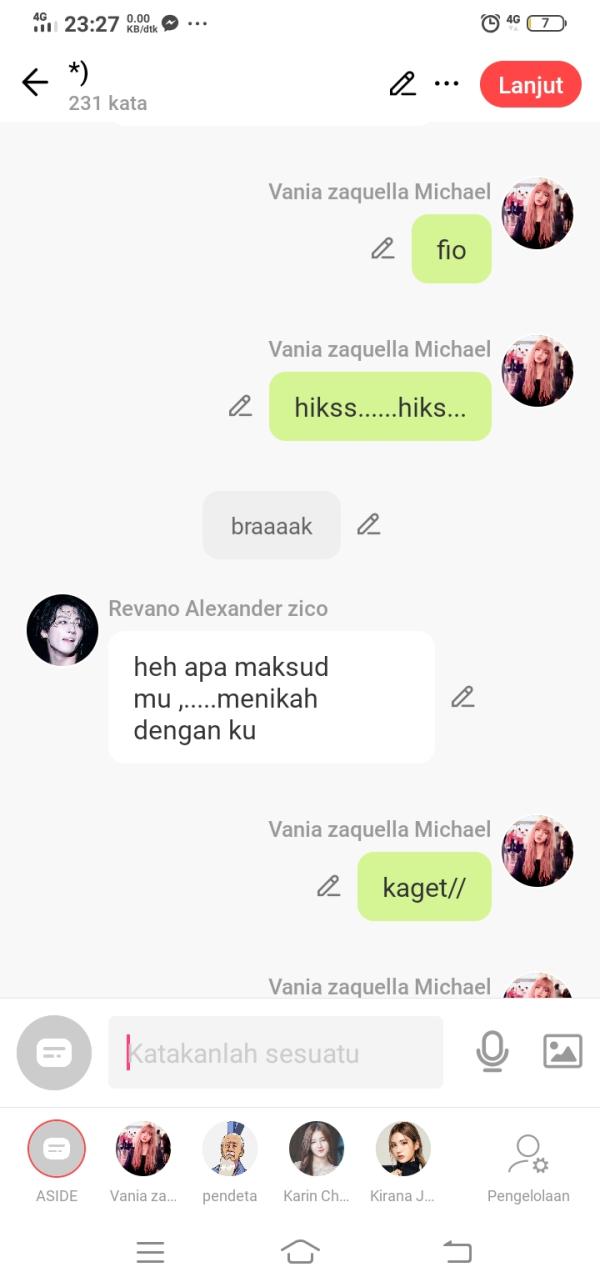Go back using the top arrow
This screenshot has height=1287, width=600.
(35, 83)
